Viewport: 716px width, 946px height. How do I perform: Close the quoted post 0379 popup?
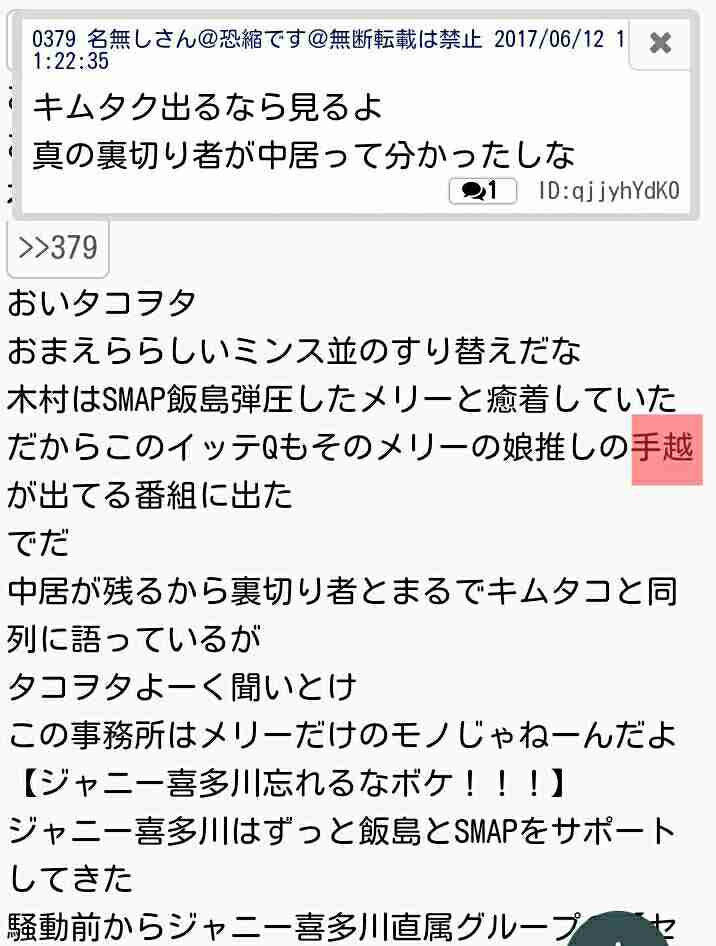(661, 43)
